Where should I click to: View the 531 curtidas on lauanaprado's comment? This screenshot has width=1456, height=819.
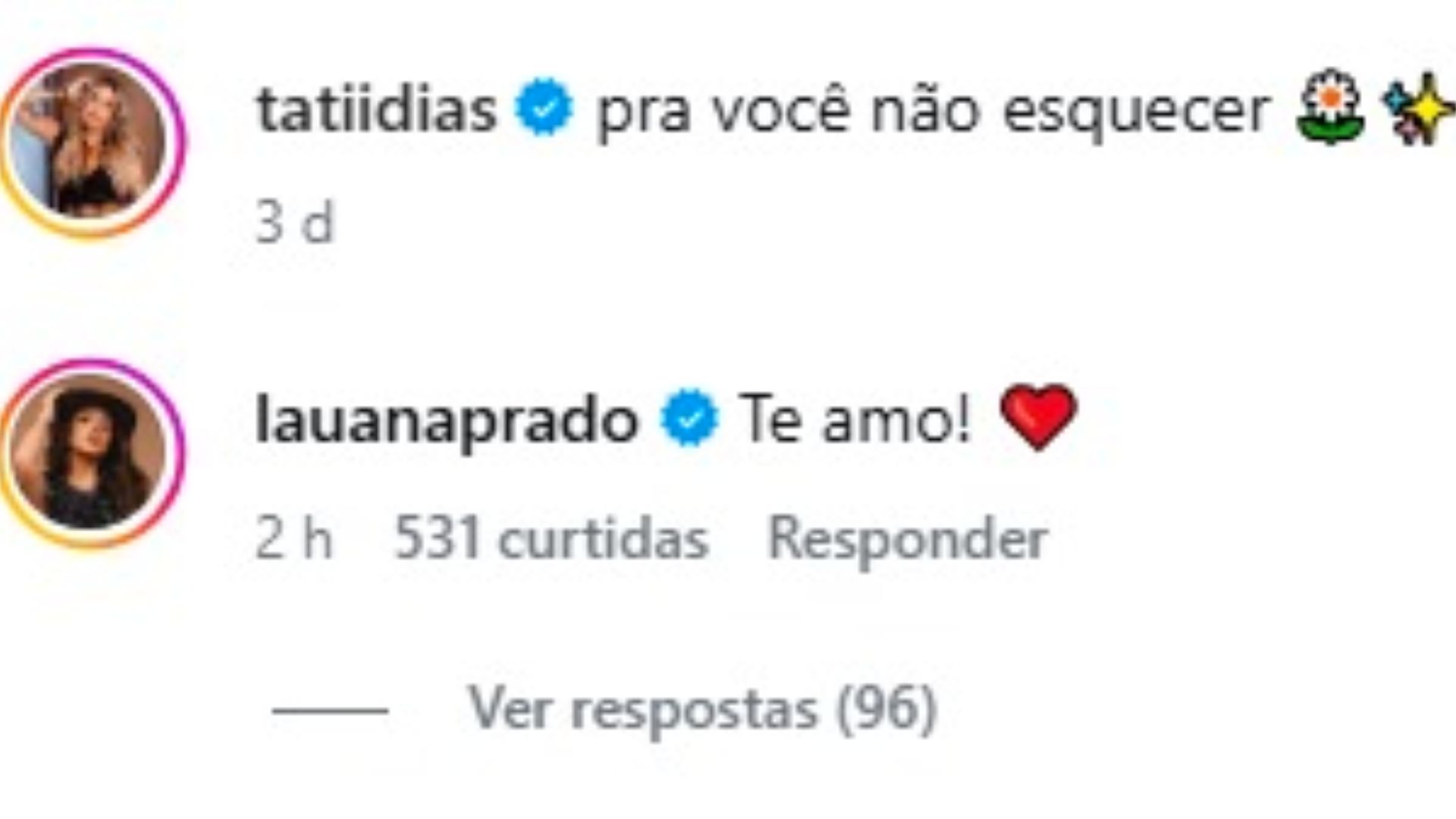pos(551,539)
